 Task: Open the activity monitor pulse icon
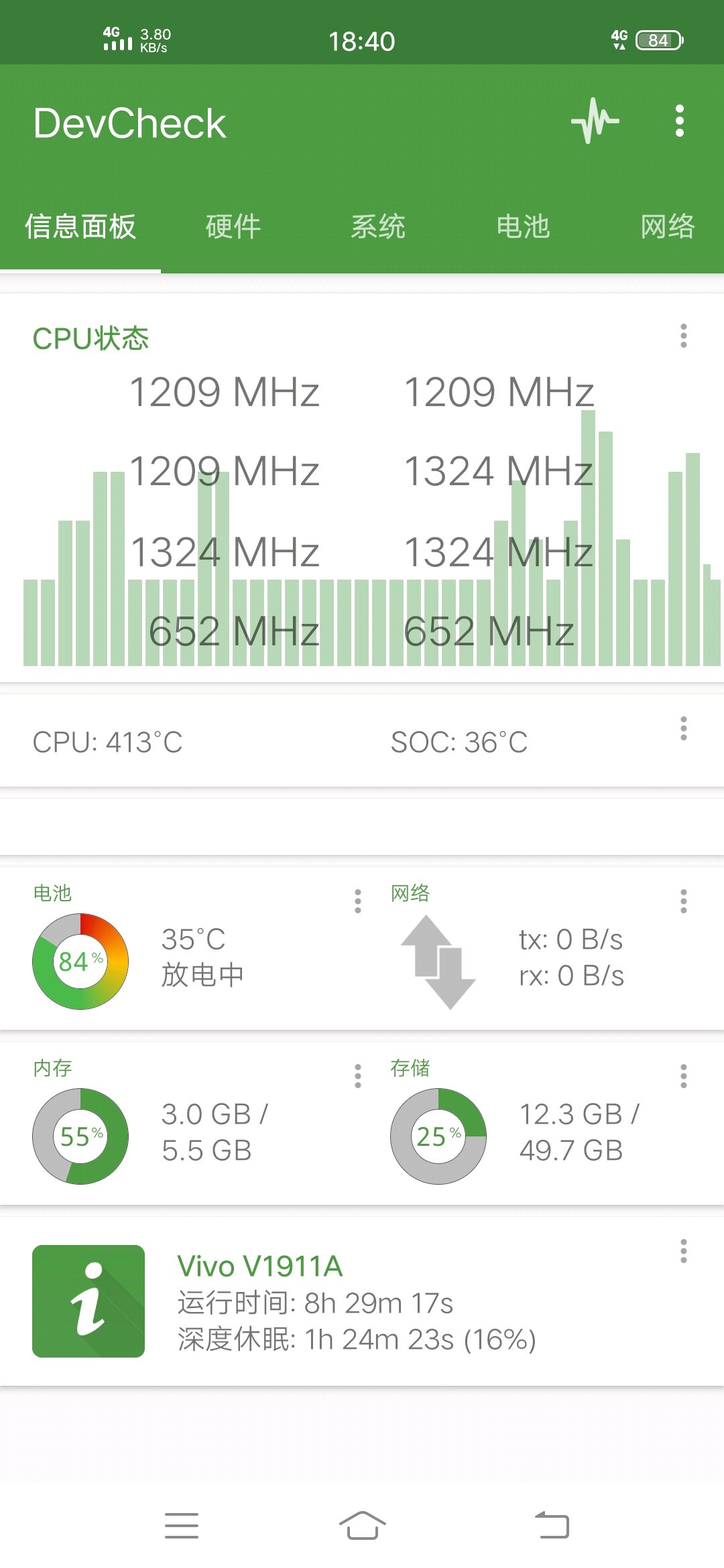click(595, 121)
